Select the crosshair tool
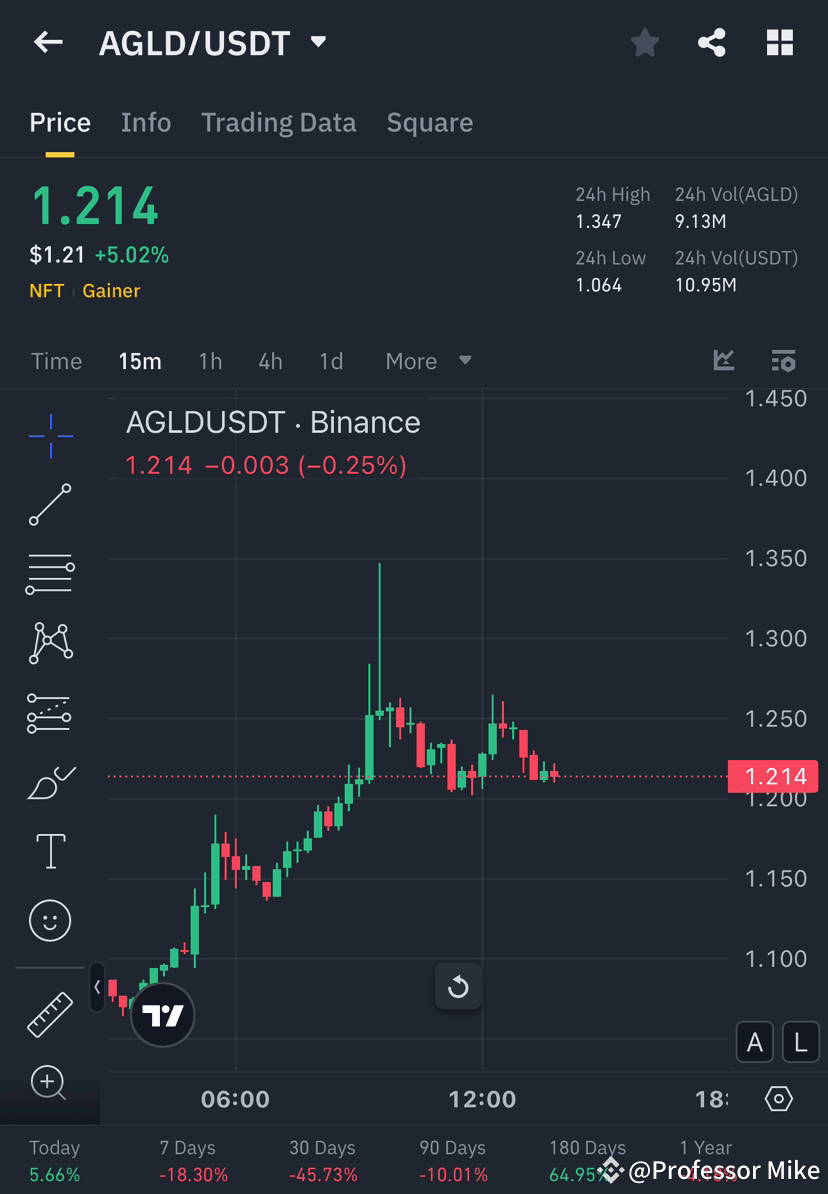 pyautogui.click(x=50, y=435)
